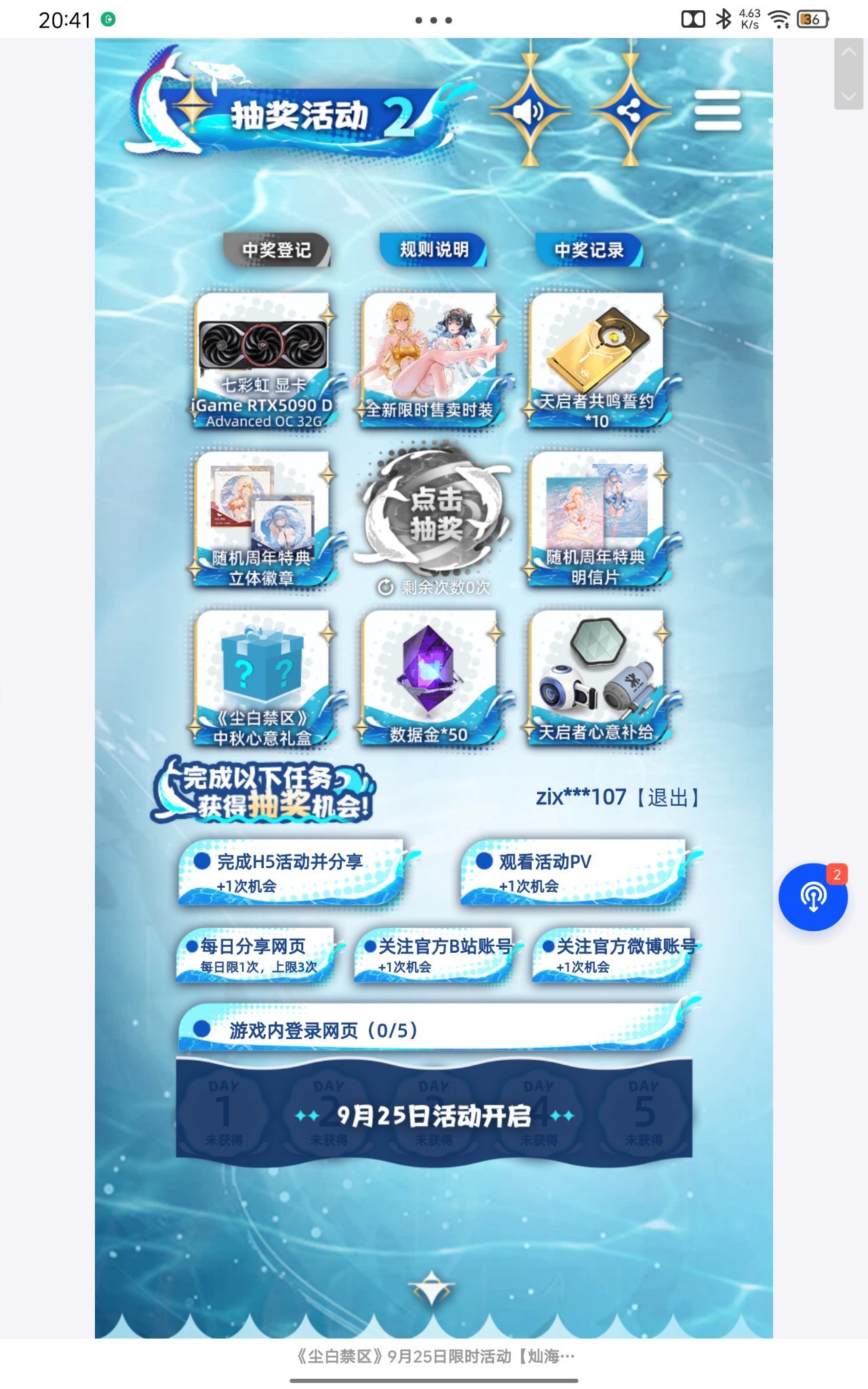Select the 观看活动PV task
The image size is (868, 1389).
[x=574, y=872]
